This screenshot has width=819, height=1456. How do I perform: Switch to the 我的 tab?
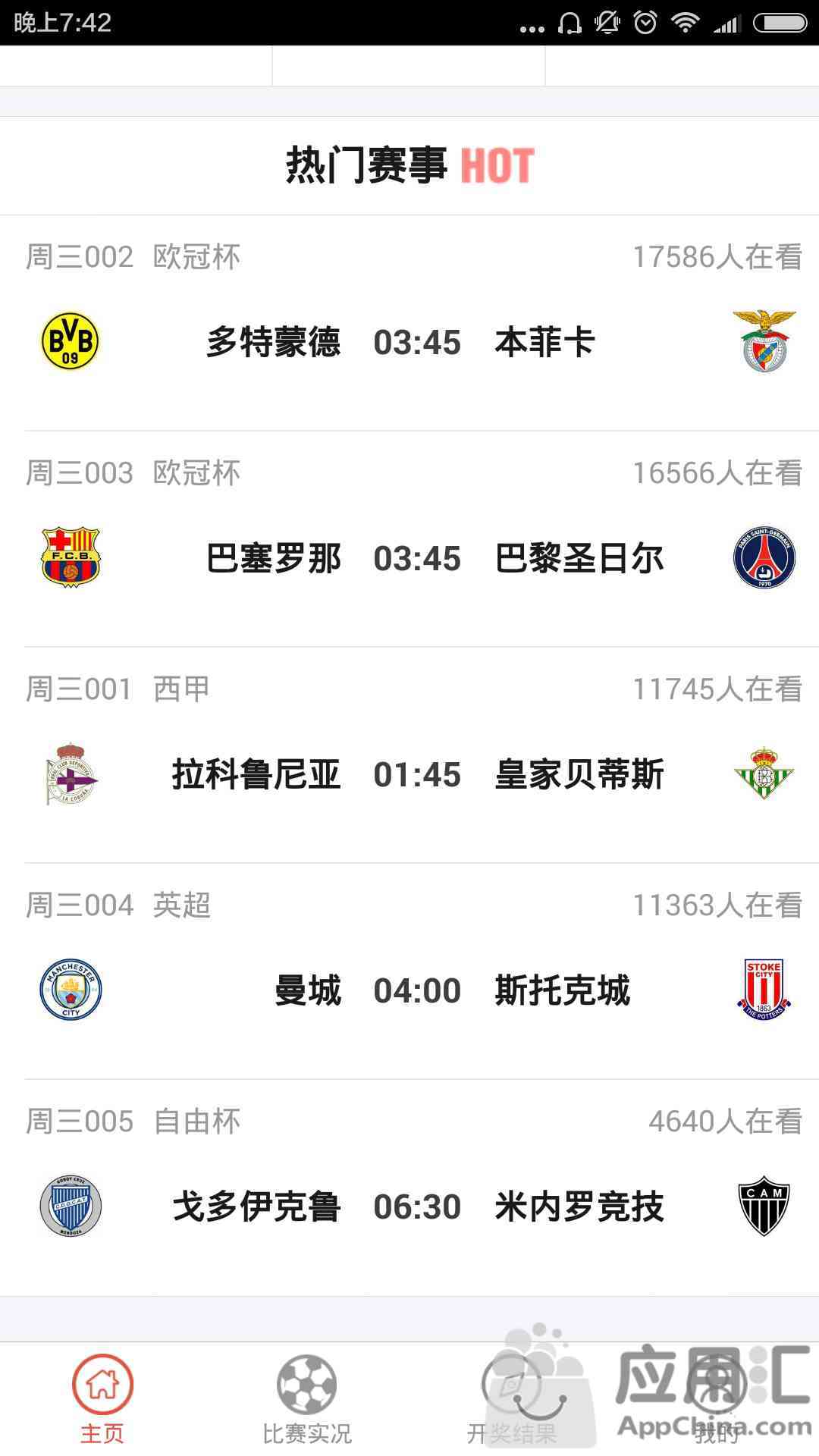[x=717, y=1400]
